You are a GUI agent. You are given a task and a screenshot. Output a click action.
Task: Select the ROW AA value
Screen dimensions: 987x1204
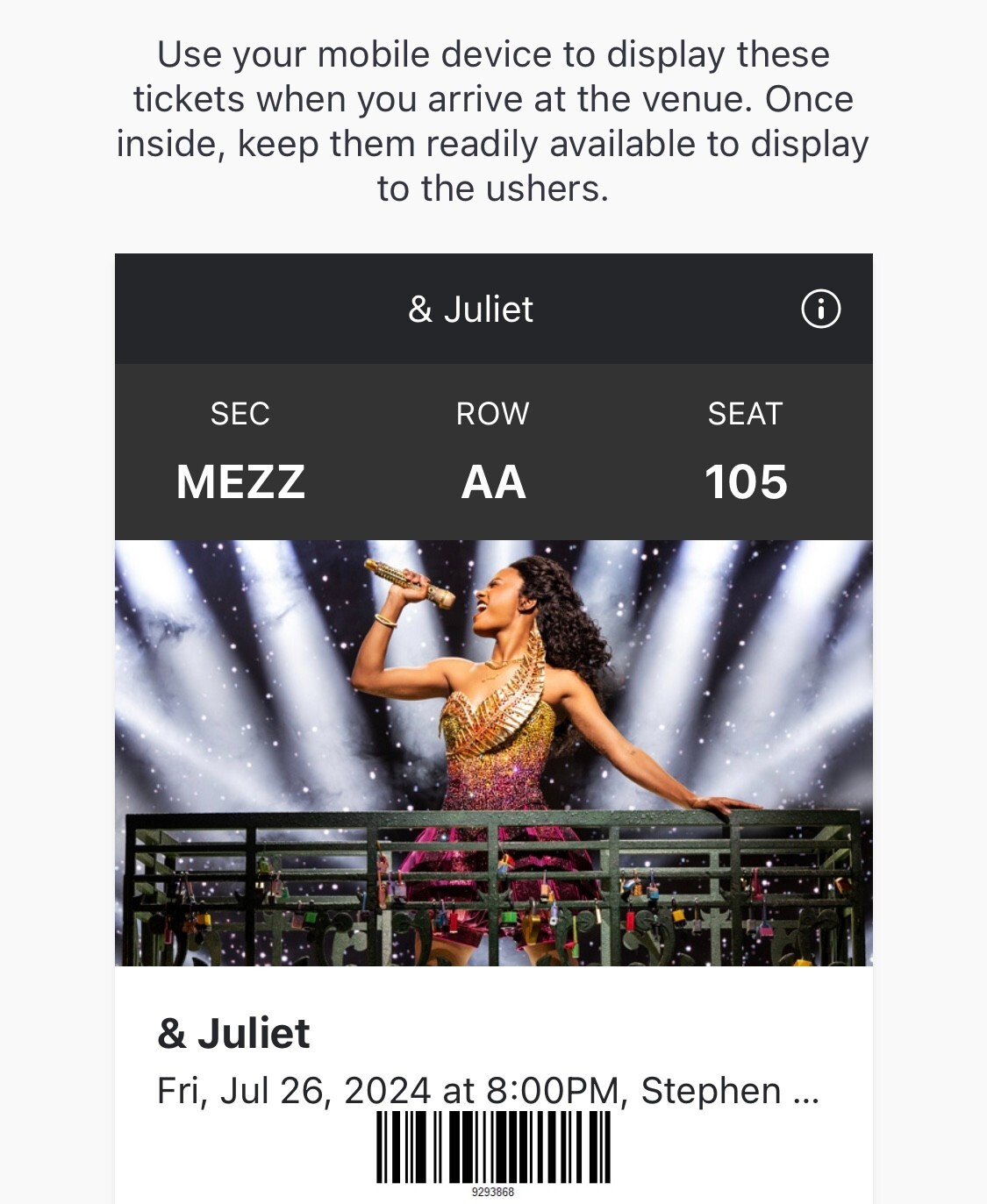click(x=493, y=481)
